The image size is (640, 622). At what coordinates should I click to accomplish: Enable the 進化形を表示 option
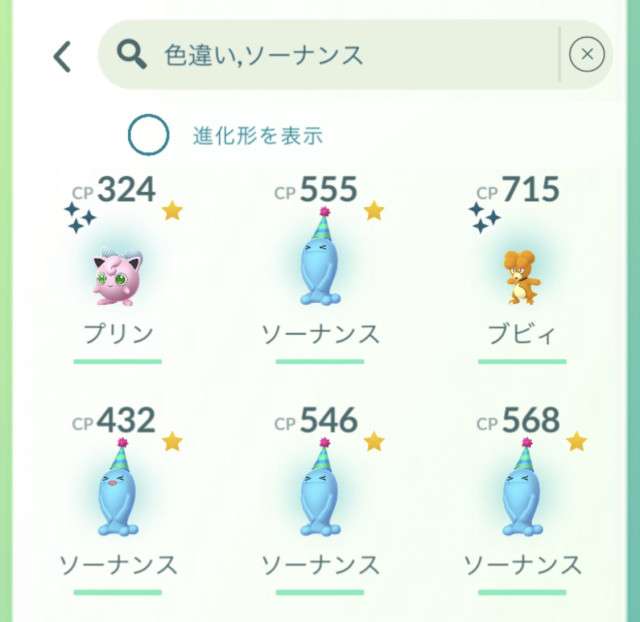[x=149, y=135]
